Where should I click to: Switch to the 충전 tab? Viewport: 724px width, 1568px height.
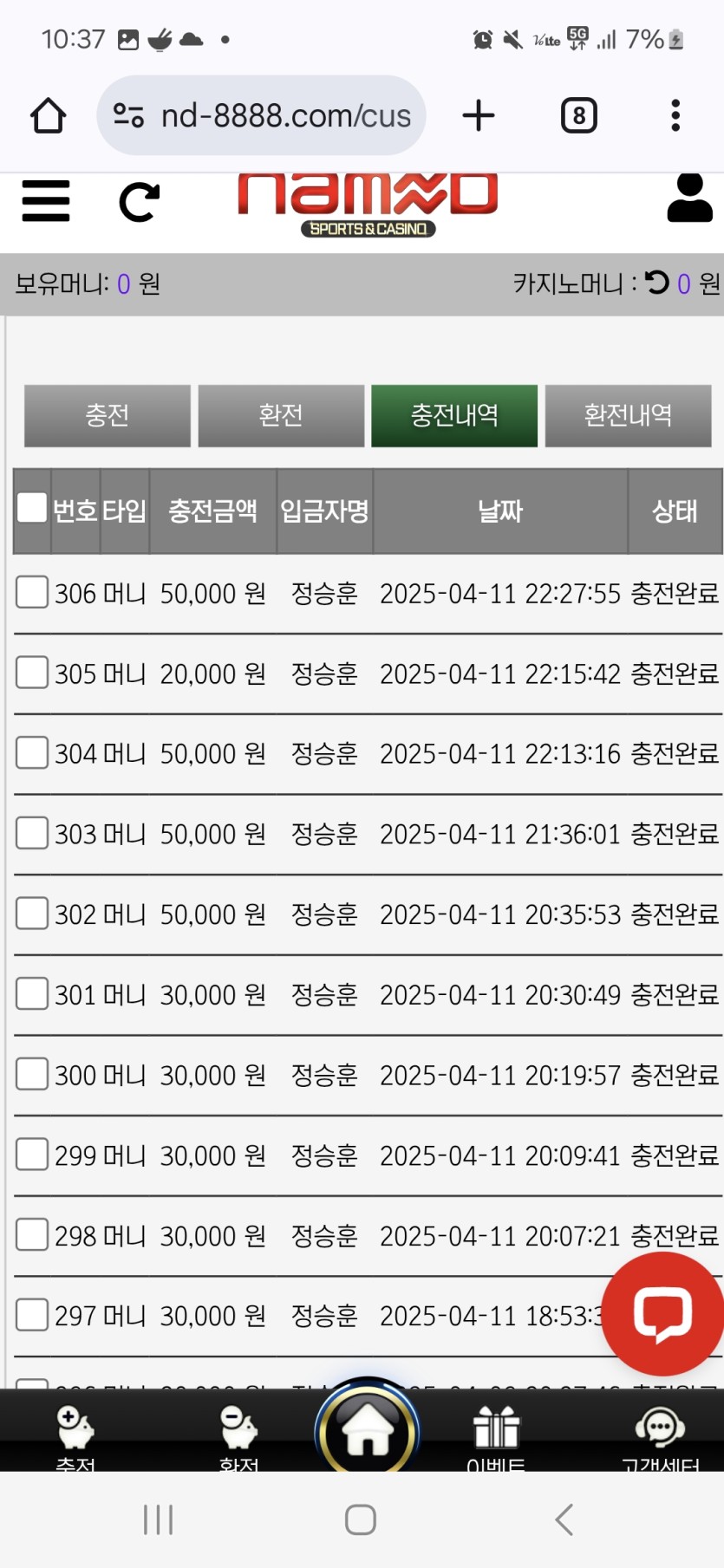coord(108,416)
